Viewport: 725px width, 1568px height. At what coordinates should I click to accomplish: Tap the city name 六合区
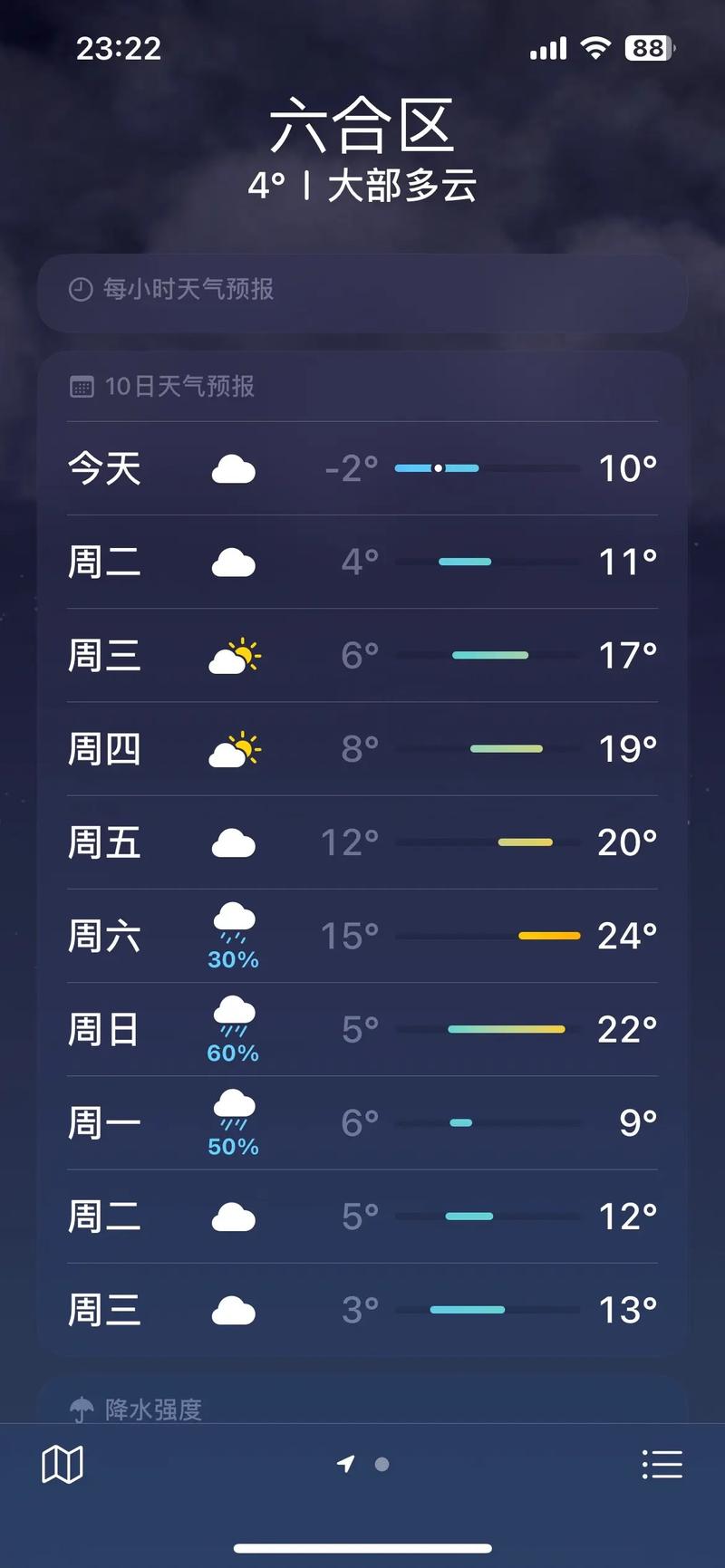point(362,127)
